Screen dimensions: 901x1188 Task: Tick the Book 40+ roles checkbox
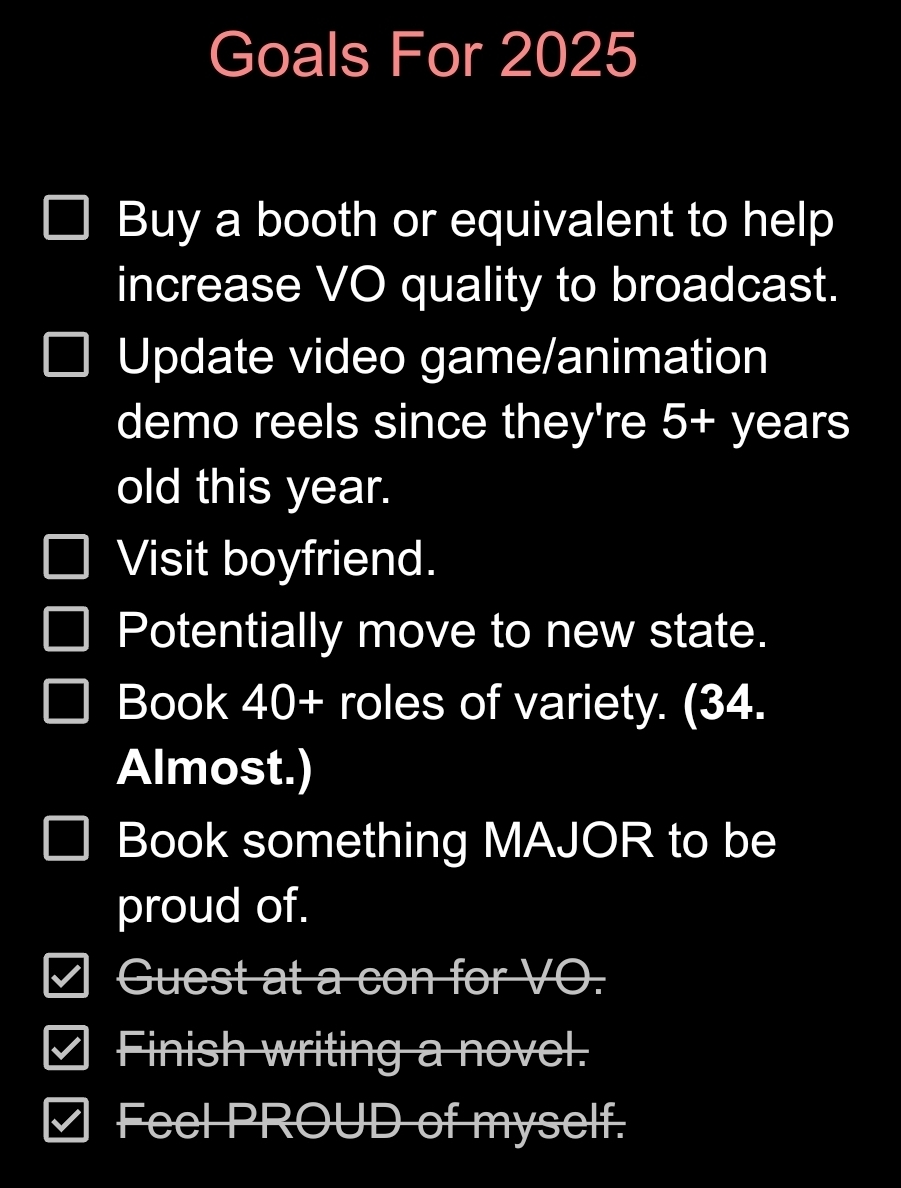(x=67, y=701)
